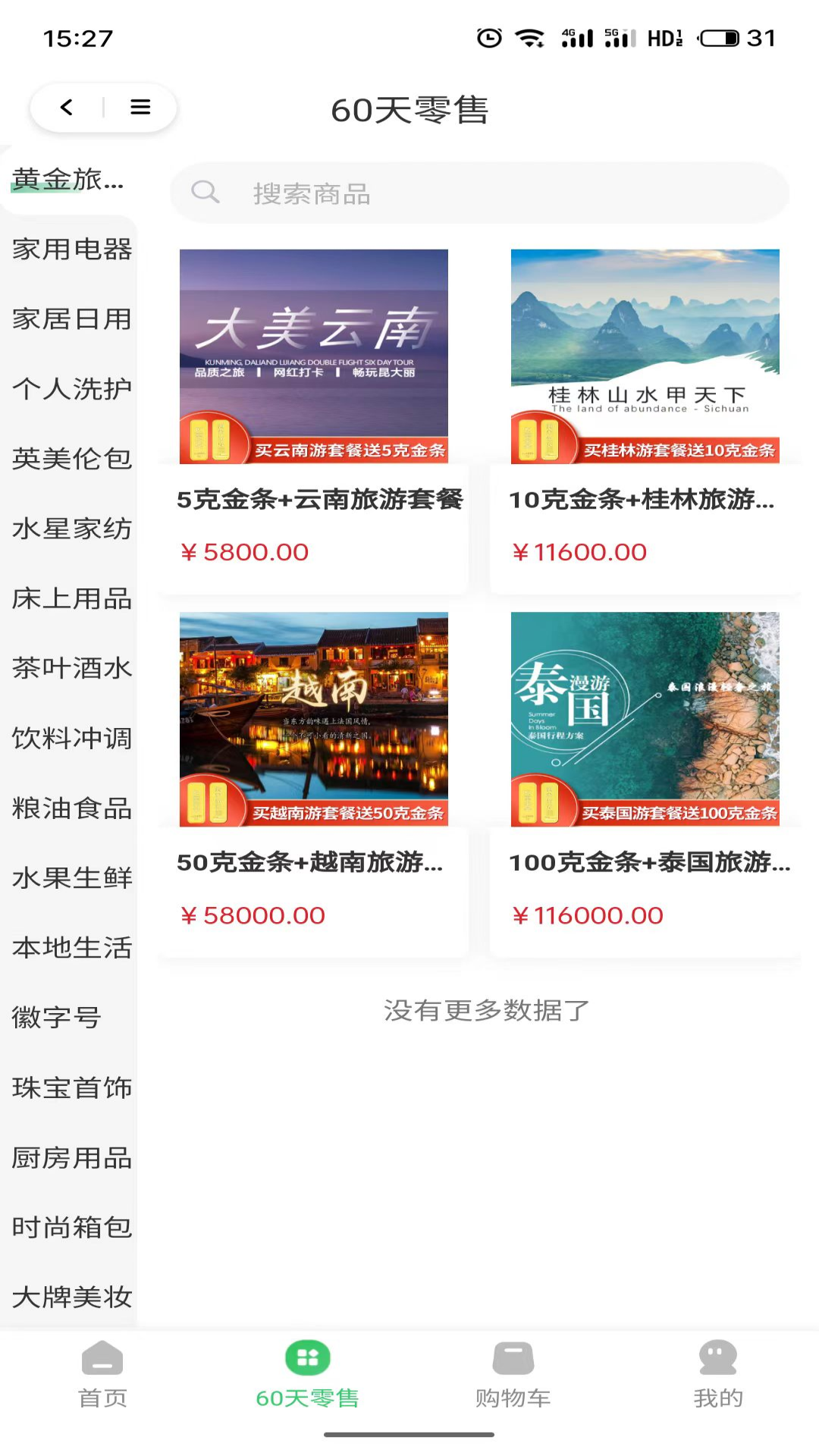Tap the magnifier icon in the search bar

pos(206,193)
